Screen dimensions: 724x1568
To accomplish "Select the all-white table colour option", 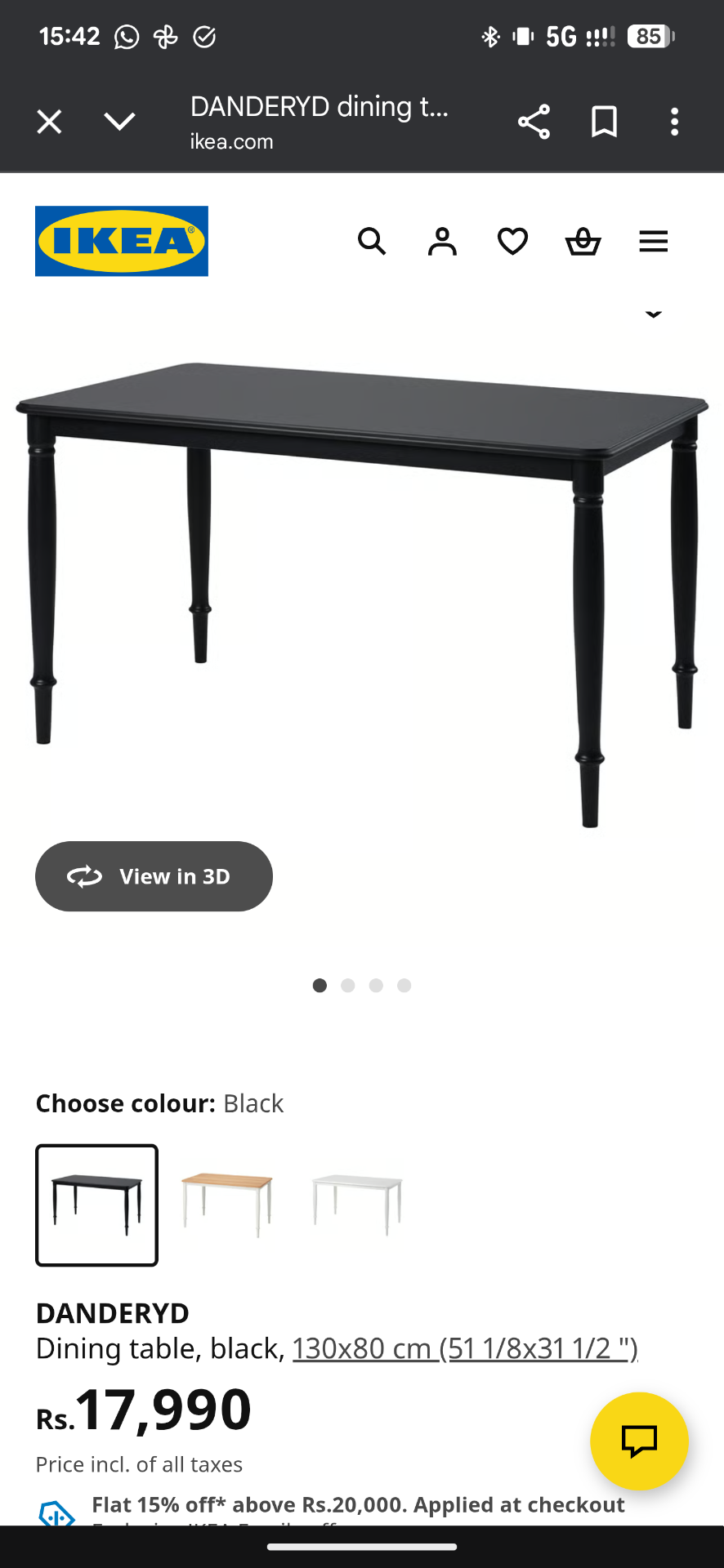I will [356, 1205].
